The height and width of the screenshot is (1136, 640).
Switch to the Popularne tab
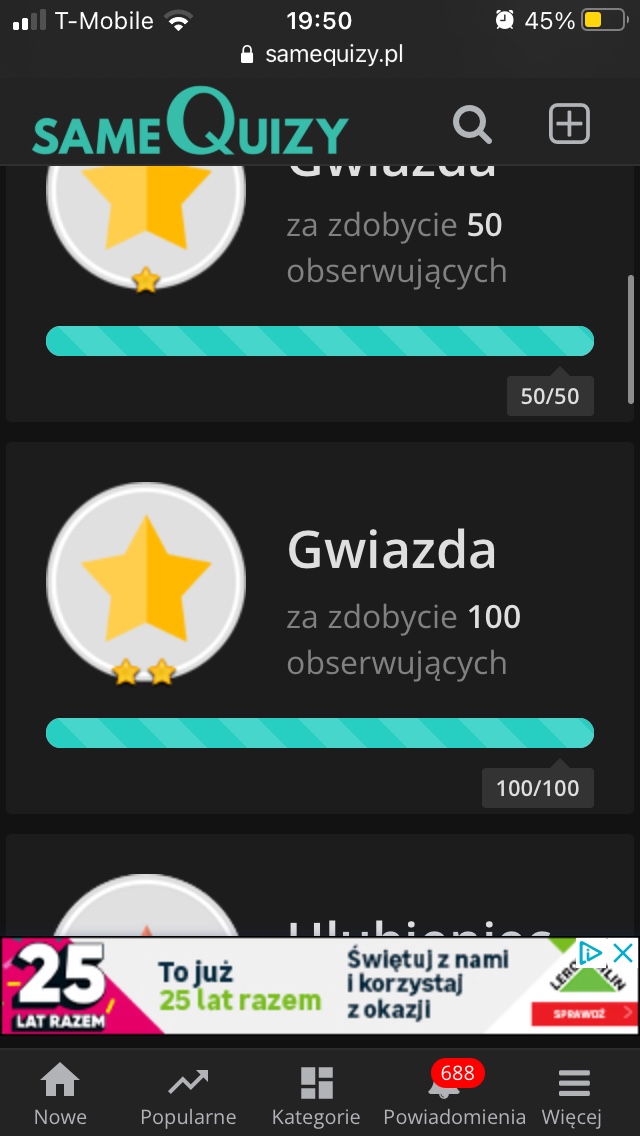tap(188, 1096)
